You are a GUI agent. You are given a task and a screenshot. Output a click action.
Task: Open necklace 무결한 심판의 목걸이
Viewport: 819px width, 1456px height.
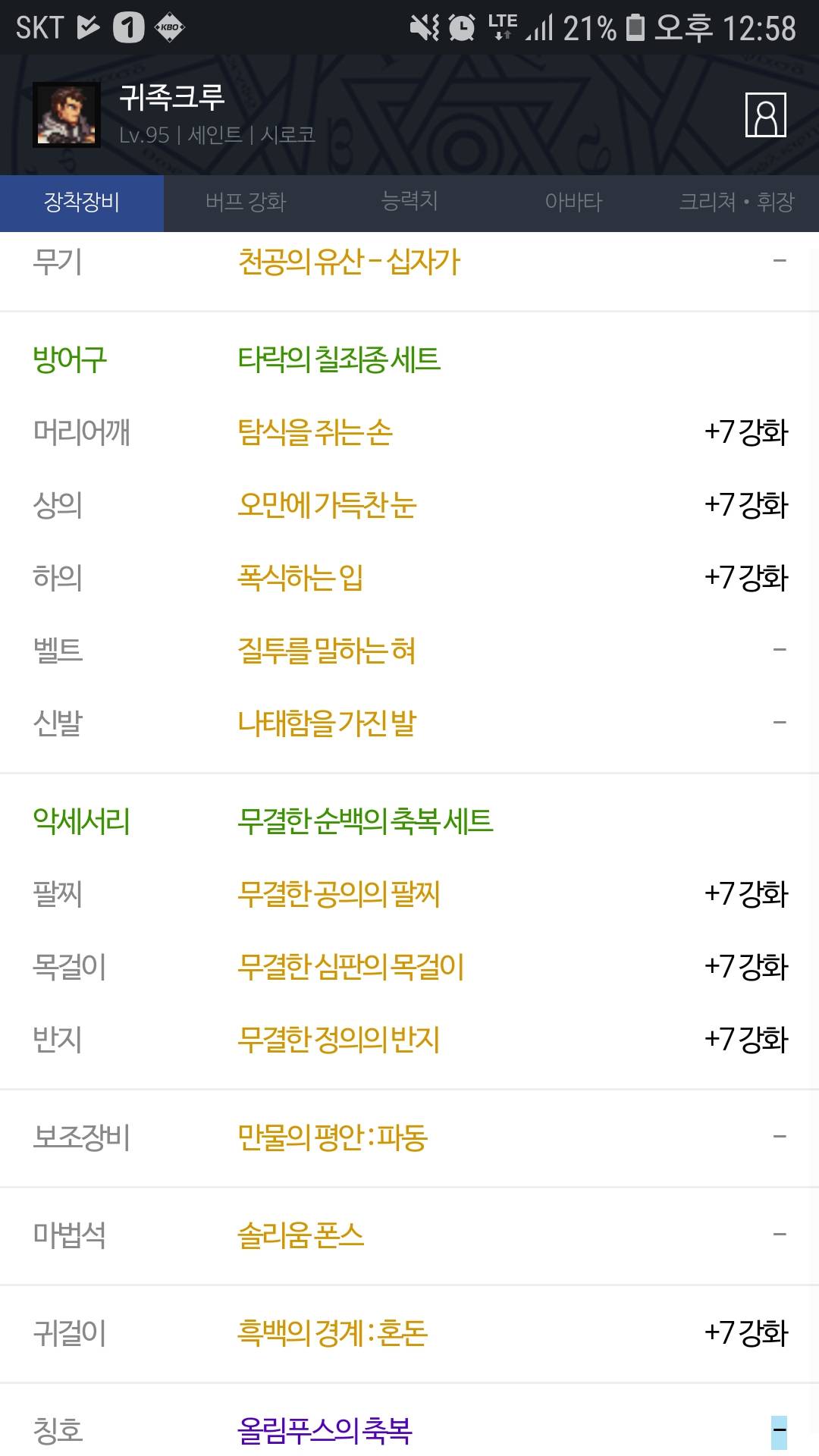point(350,967)
